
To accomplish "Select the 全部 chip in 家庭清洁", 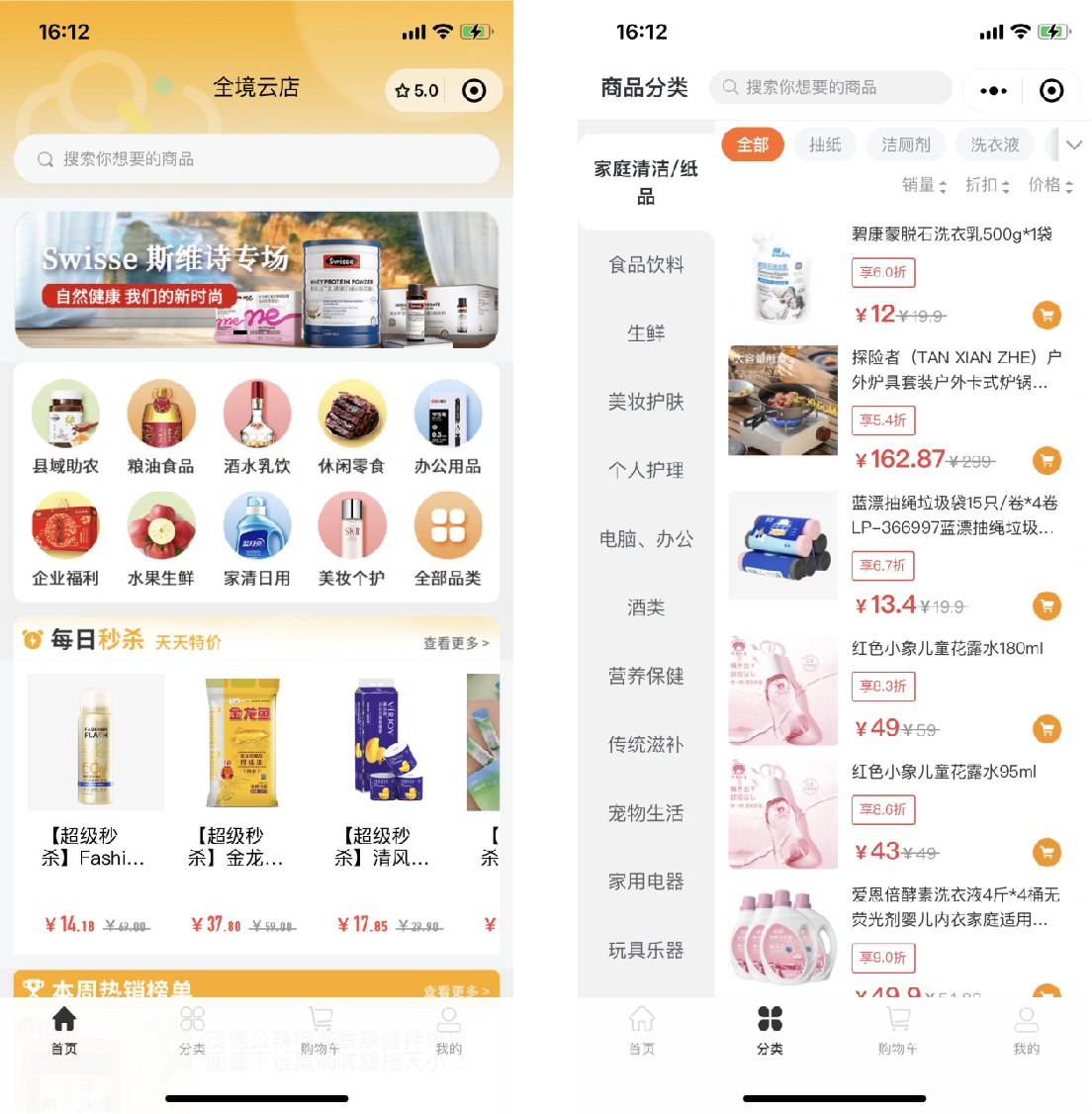I will click(752, 144).
